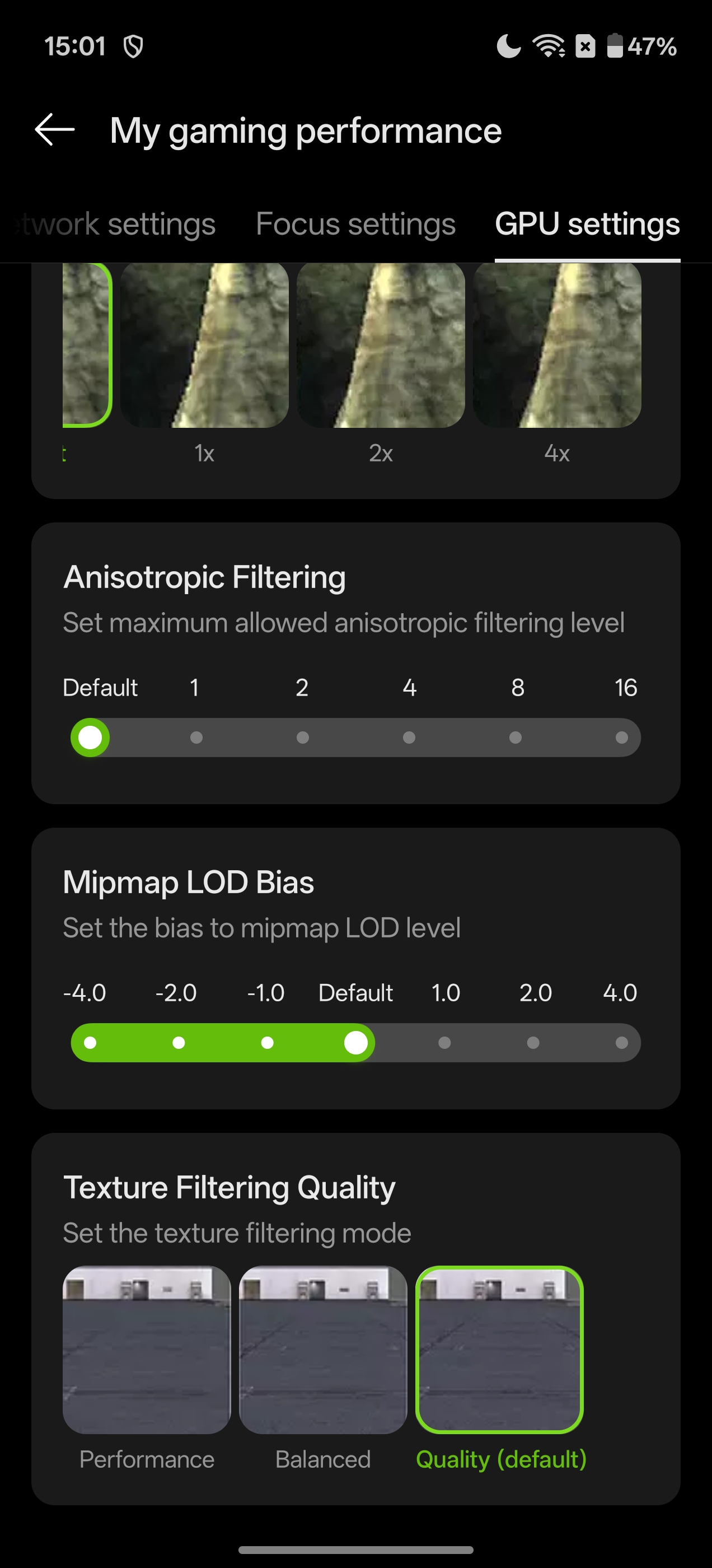712x1568 pixels.
Task: Set Mipmap LOD Bias to -2.0
Action: click(179, 1043)
